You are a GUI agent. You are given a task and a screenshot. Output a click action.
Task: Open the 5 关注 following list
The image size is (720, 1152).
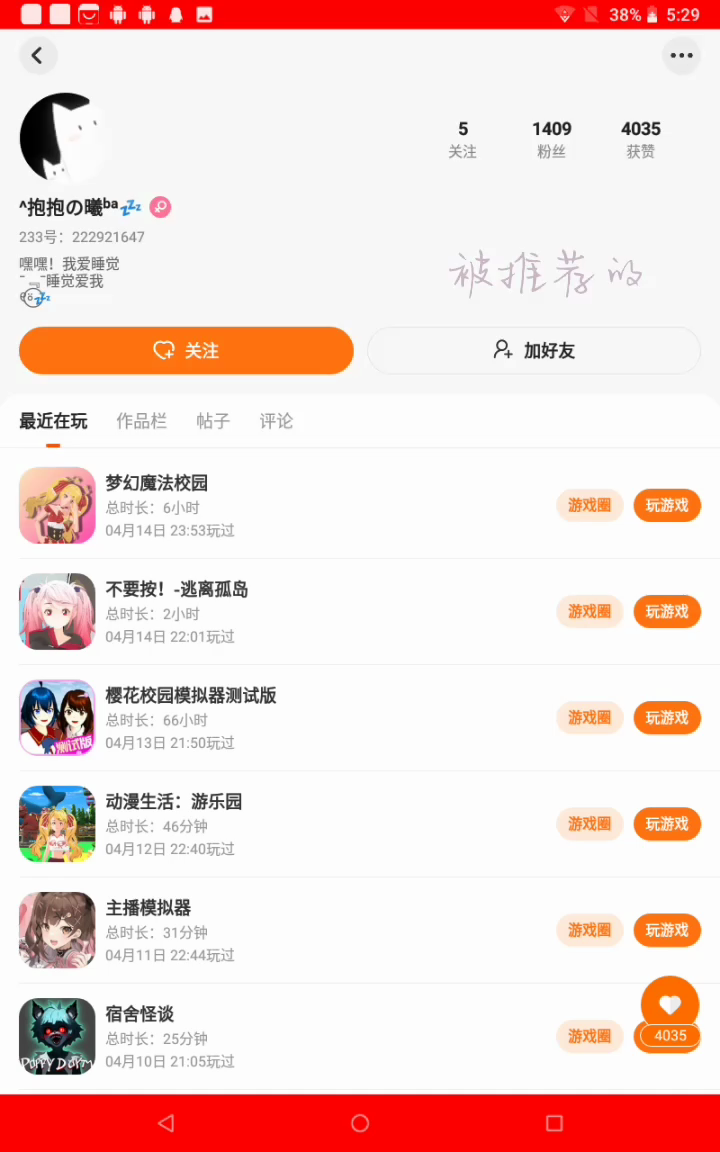click(x=462, y=139)
